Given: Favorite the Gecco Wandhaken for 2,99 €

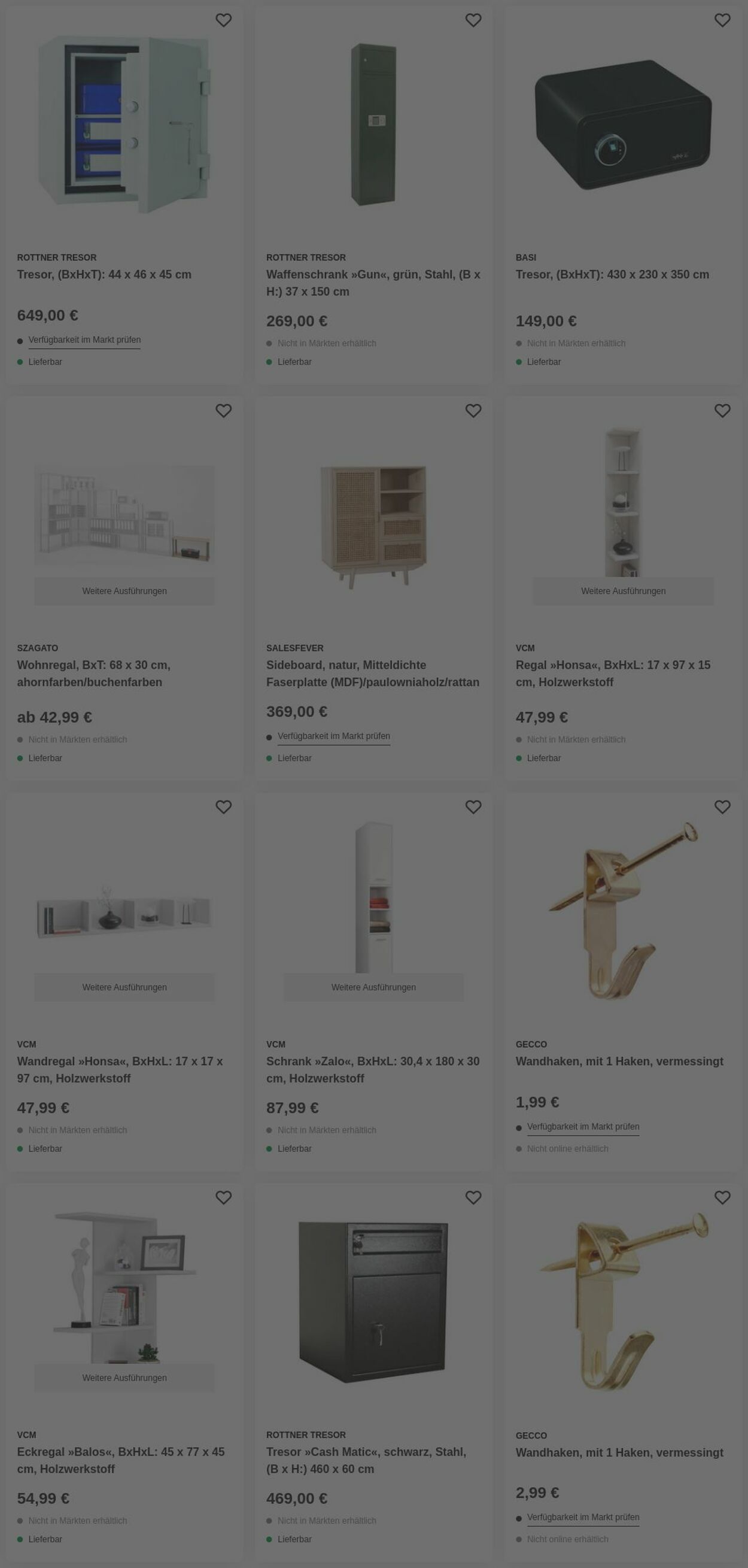Looking at the screenshot, I should pyautogui.click(x=722, y=1197).
